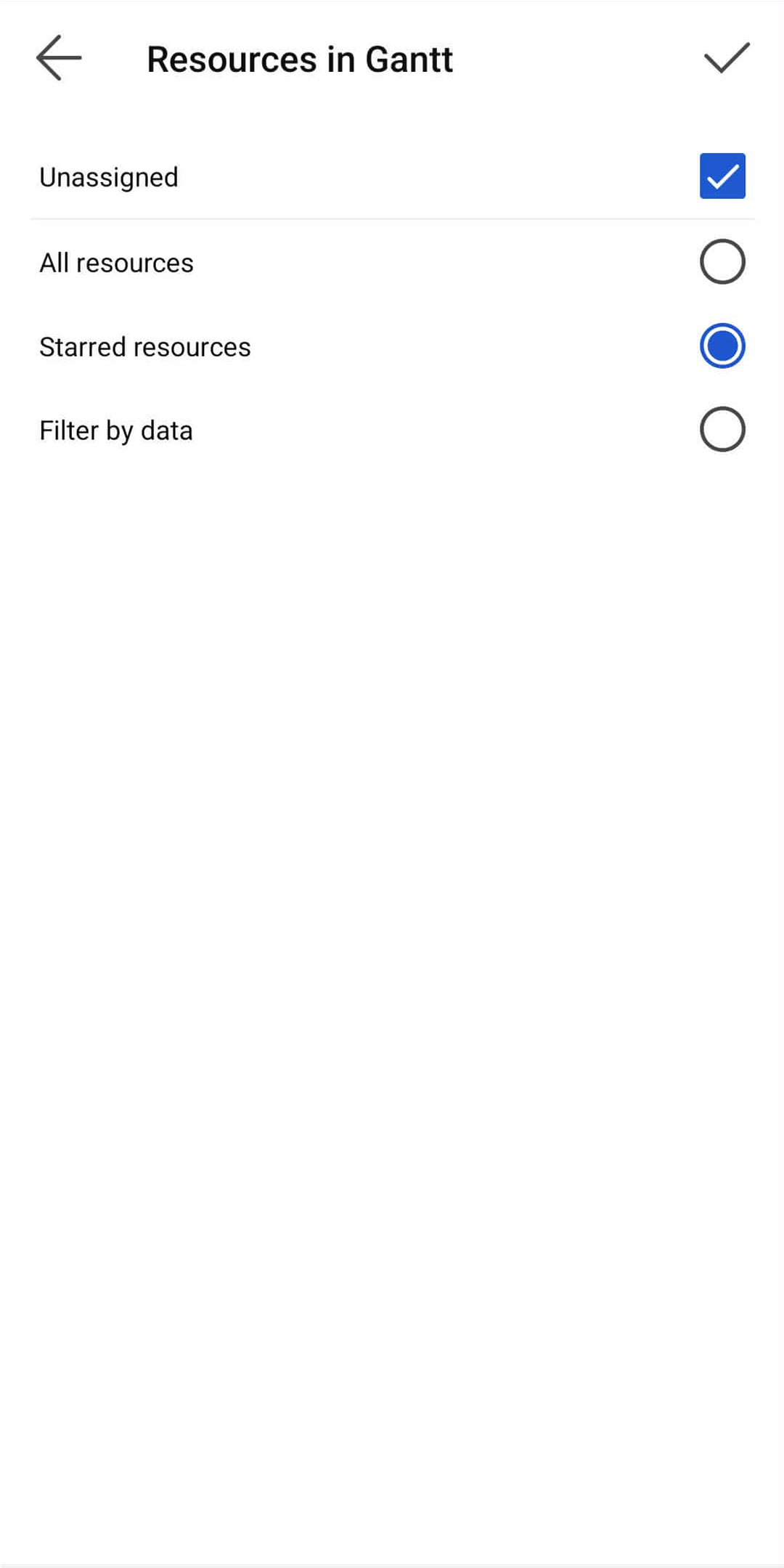Go back using the arrow icon

(59, 58)
